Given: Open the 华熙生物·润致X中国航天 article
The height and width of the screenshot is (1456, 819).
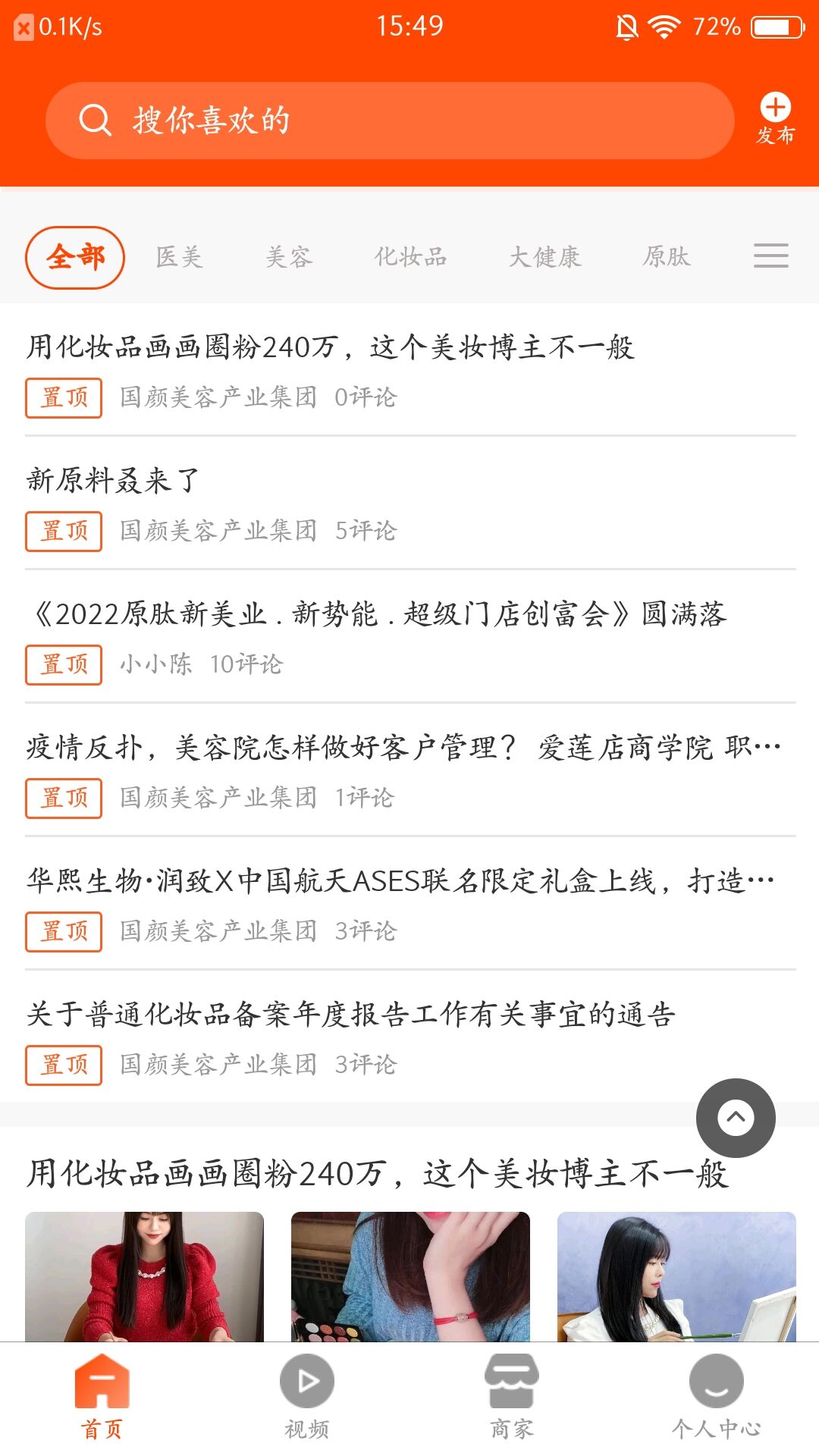Looking at the screenshot, I should pyautogui.click(x=400, y=881).
